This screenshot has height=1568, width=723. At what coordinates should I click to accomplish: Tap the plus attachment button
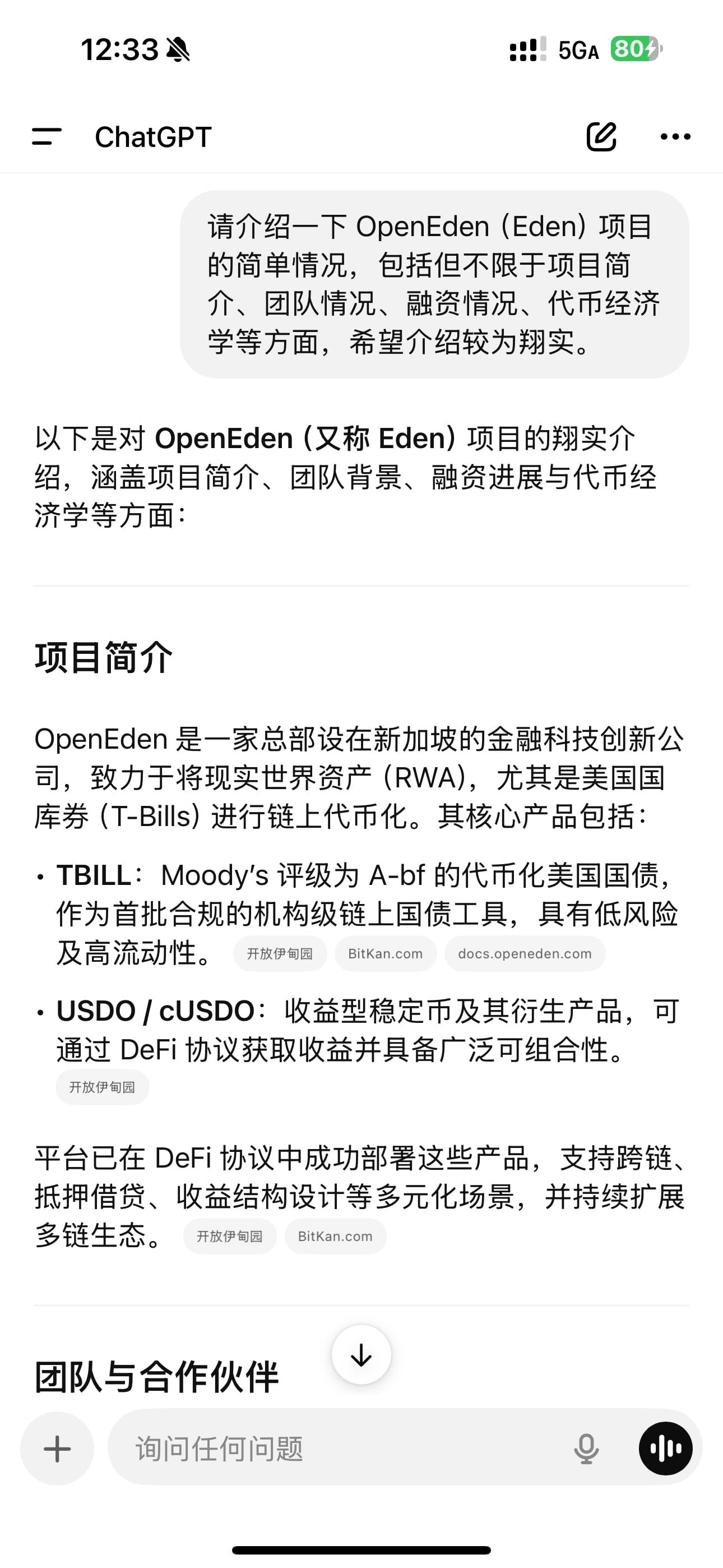[x=57, y=1448]
